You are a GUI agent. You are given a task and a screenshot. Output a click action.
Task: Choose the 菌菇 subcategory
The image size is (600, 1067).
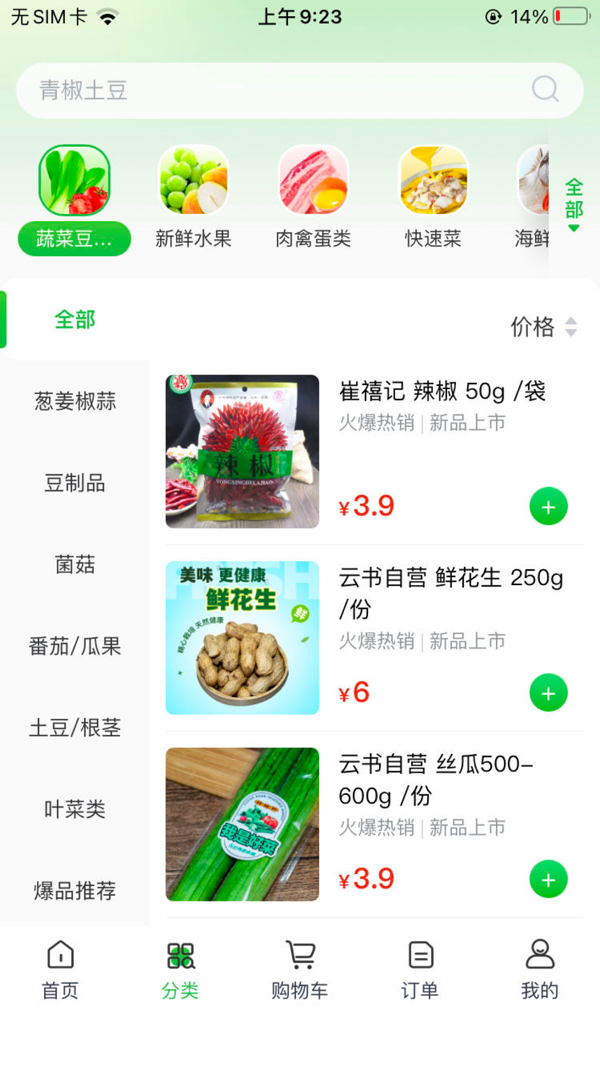pyautogui.click(x=75, y=564)
